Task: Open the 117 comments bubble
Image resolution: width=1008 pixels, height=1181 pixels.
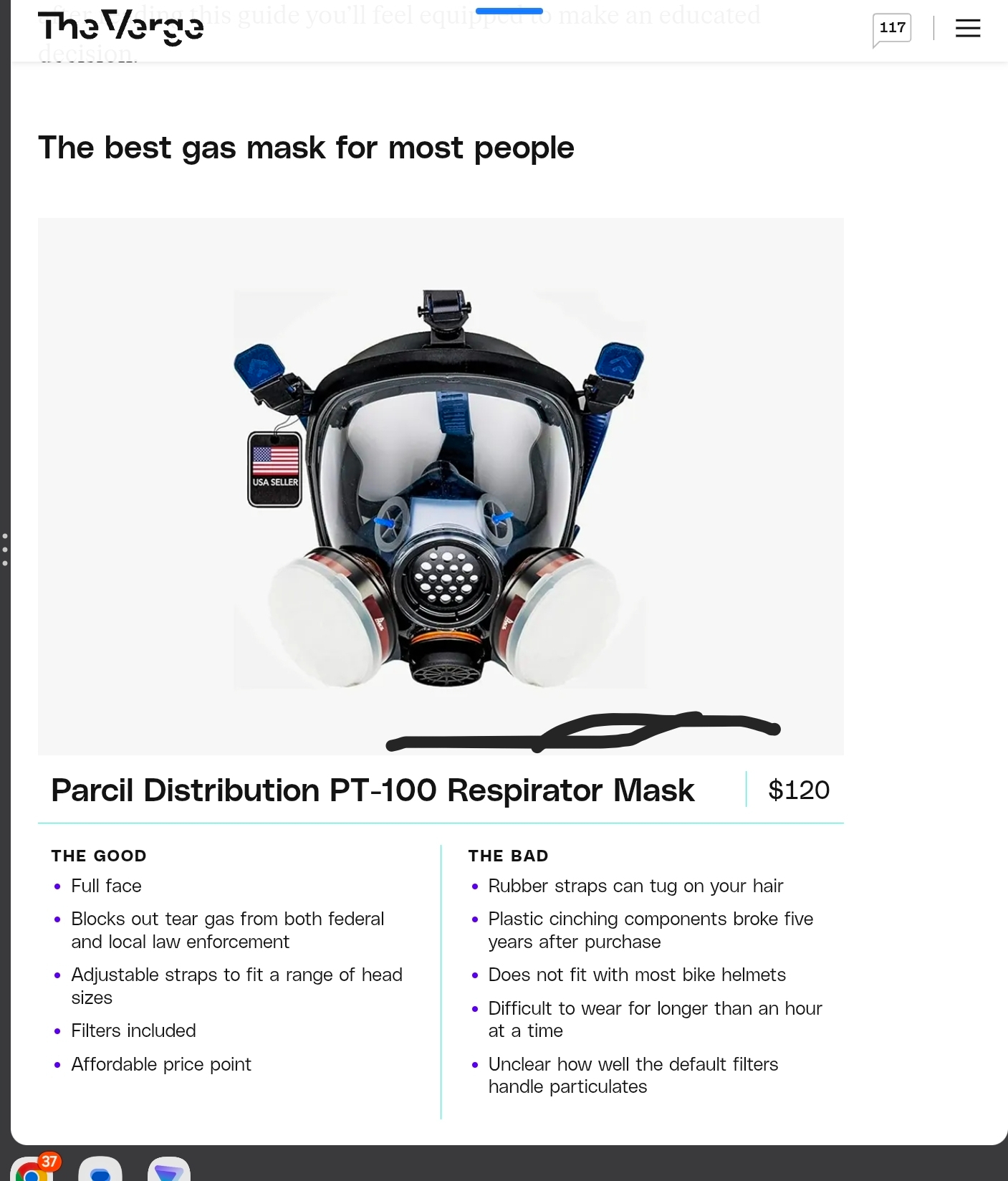Action: 892,29
